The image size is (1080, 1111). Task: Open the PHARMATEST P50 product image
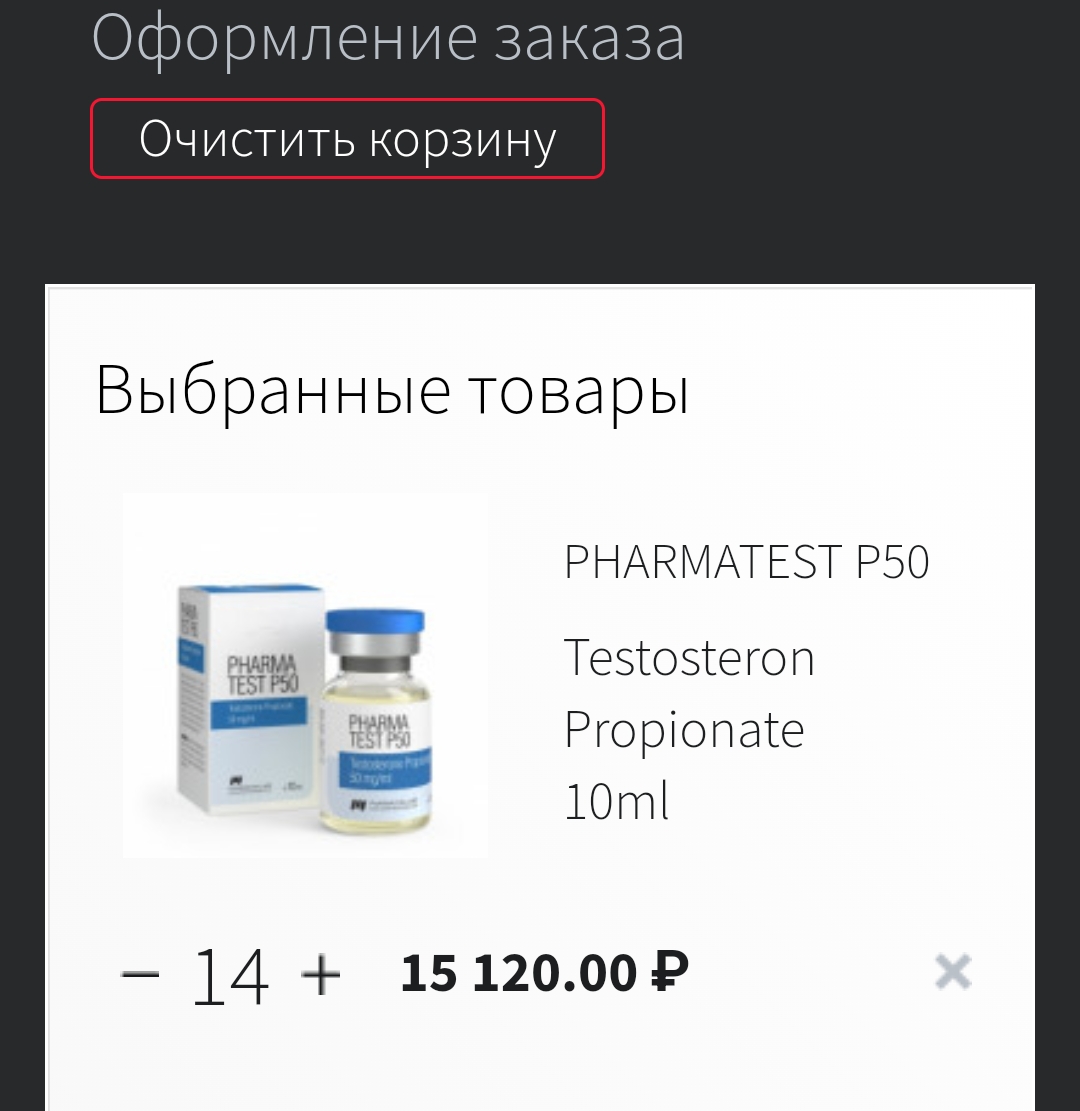pyautogui.click(x=305, y=676)
